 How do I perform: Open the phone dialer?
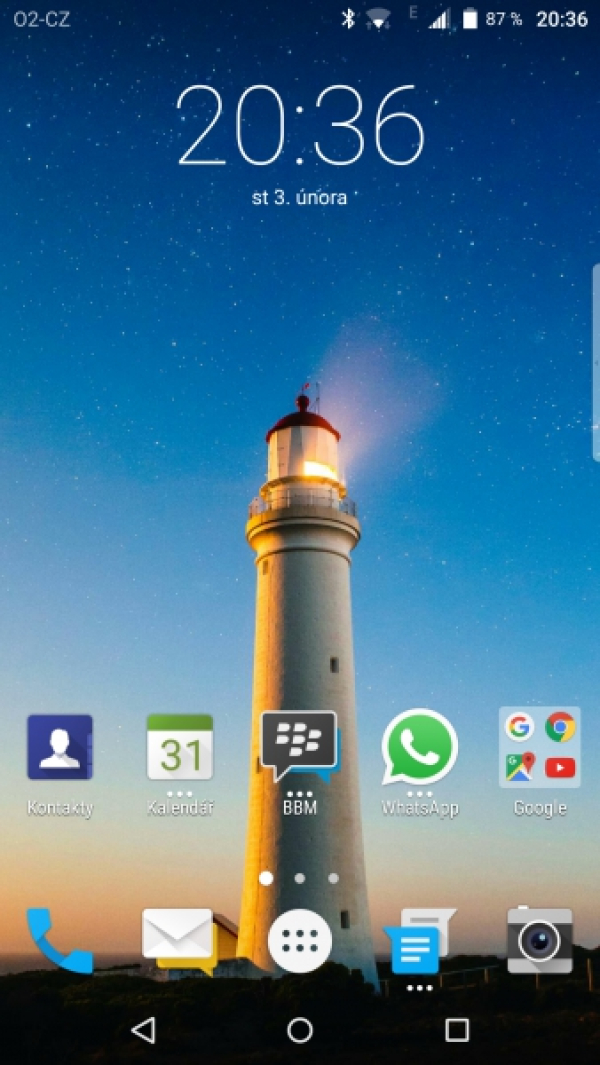[58, 940]
